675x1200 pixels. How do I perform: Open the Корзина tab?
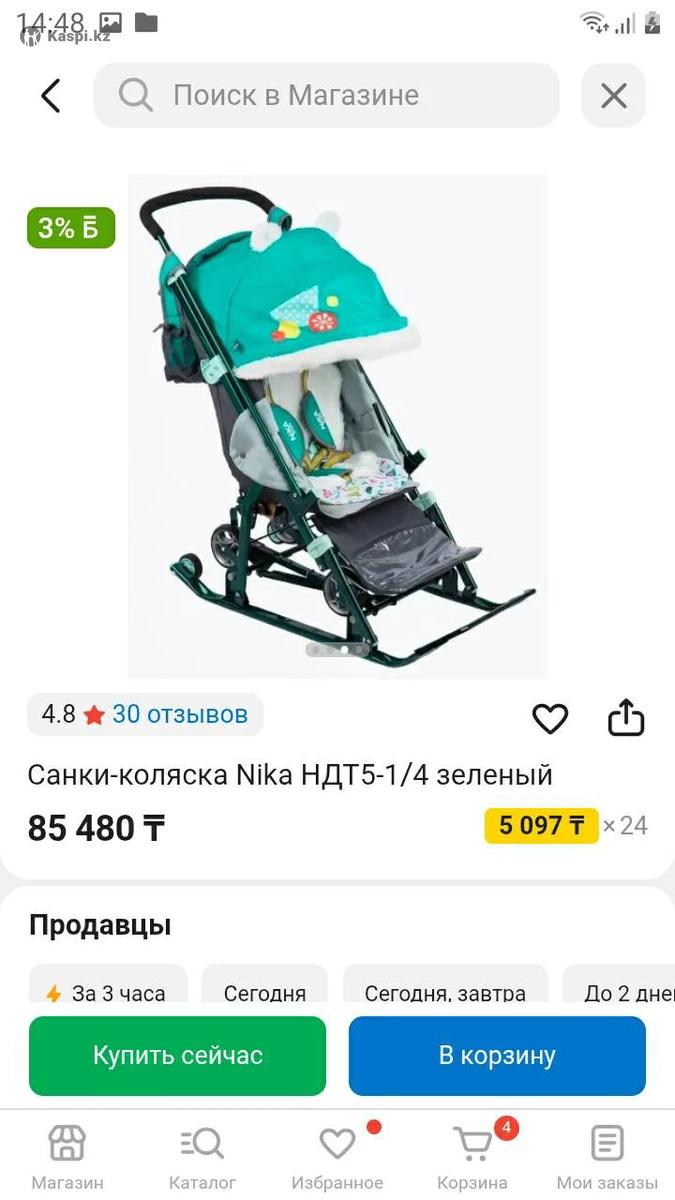click(472, 1155)
